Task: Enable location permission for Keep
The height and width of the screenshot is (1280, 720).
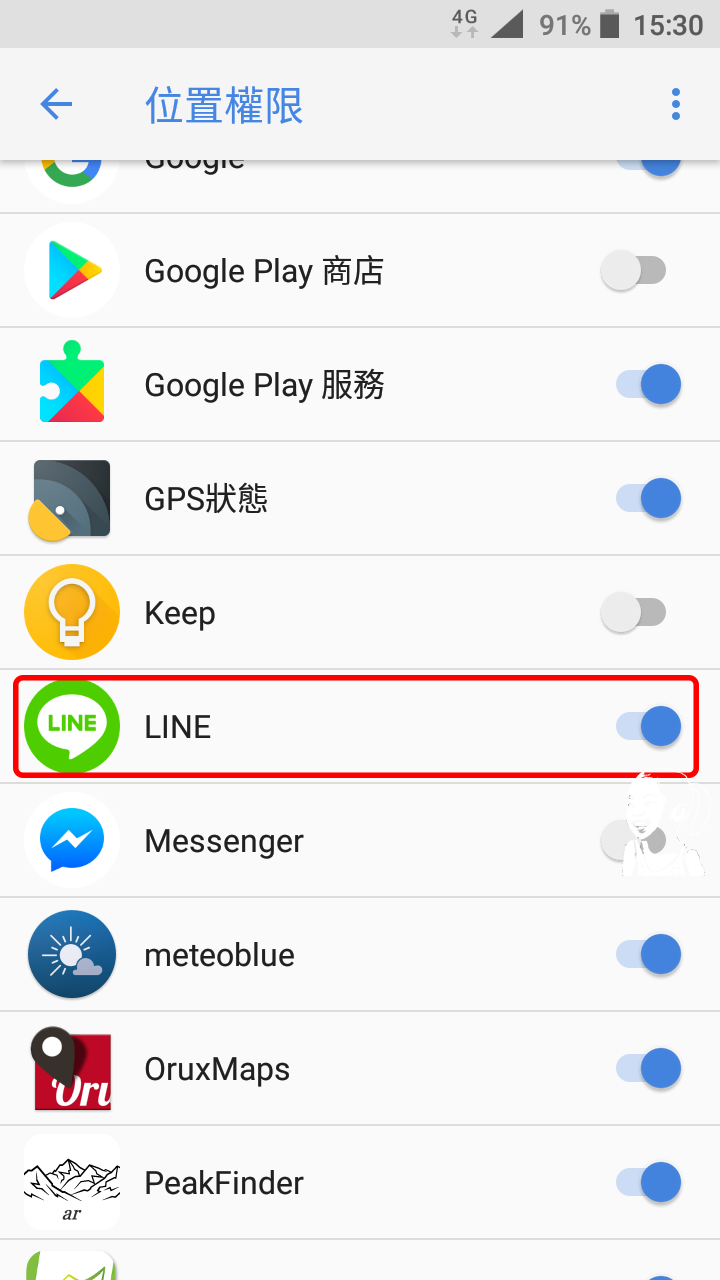Action: [634, 613]
